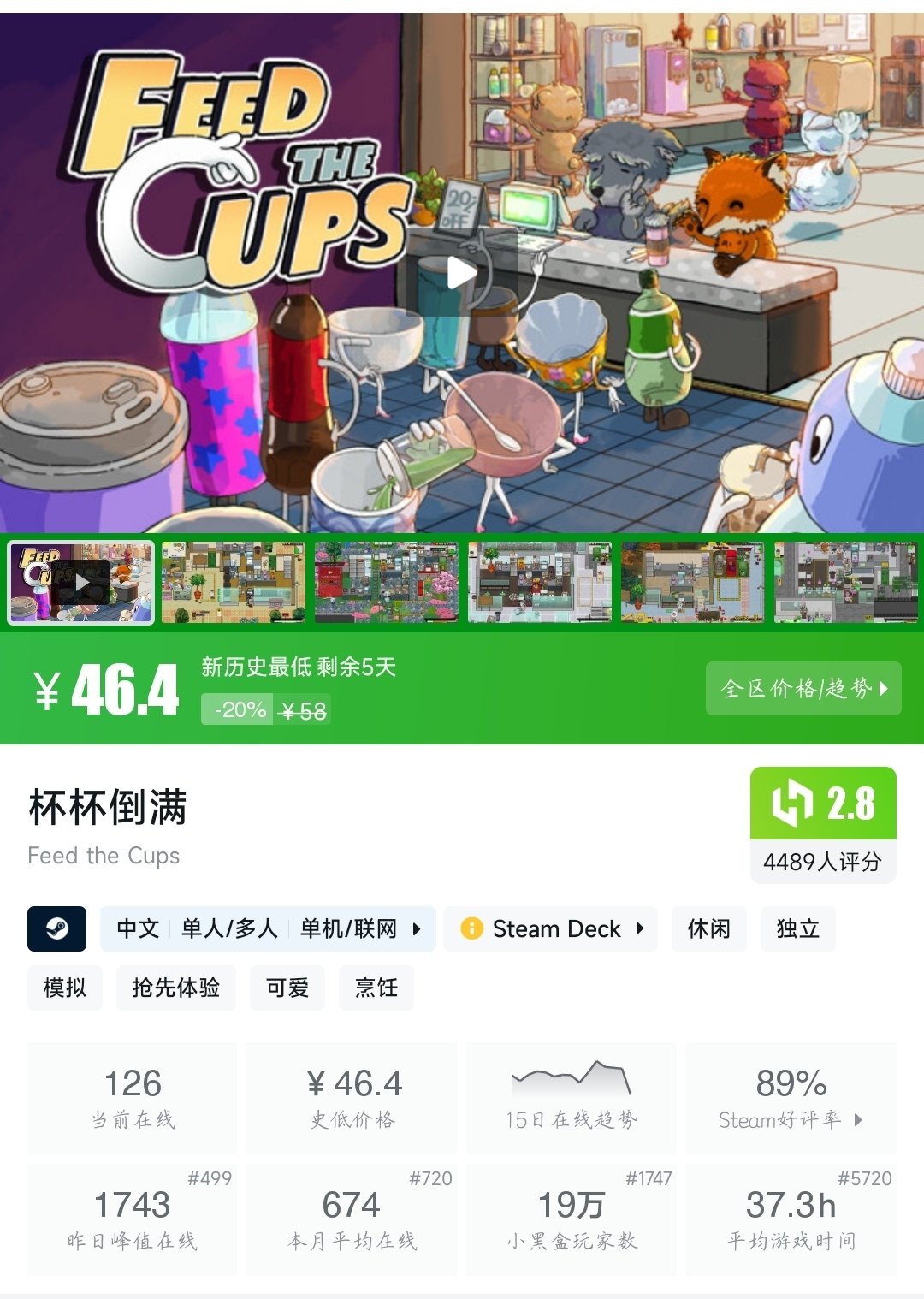Select the 烹饪 tag
The image size is (924, 1299).
pos(376,988)
